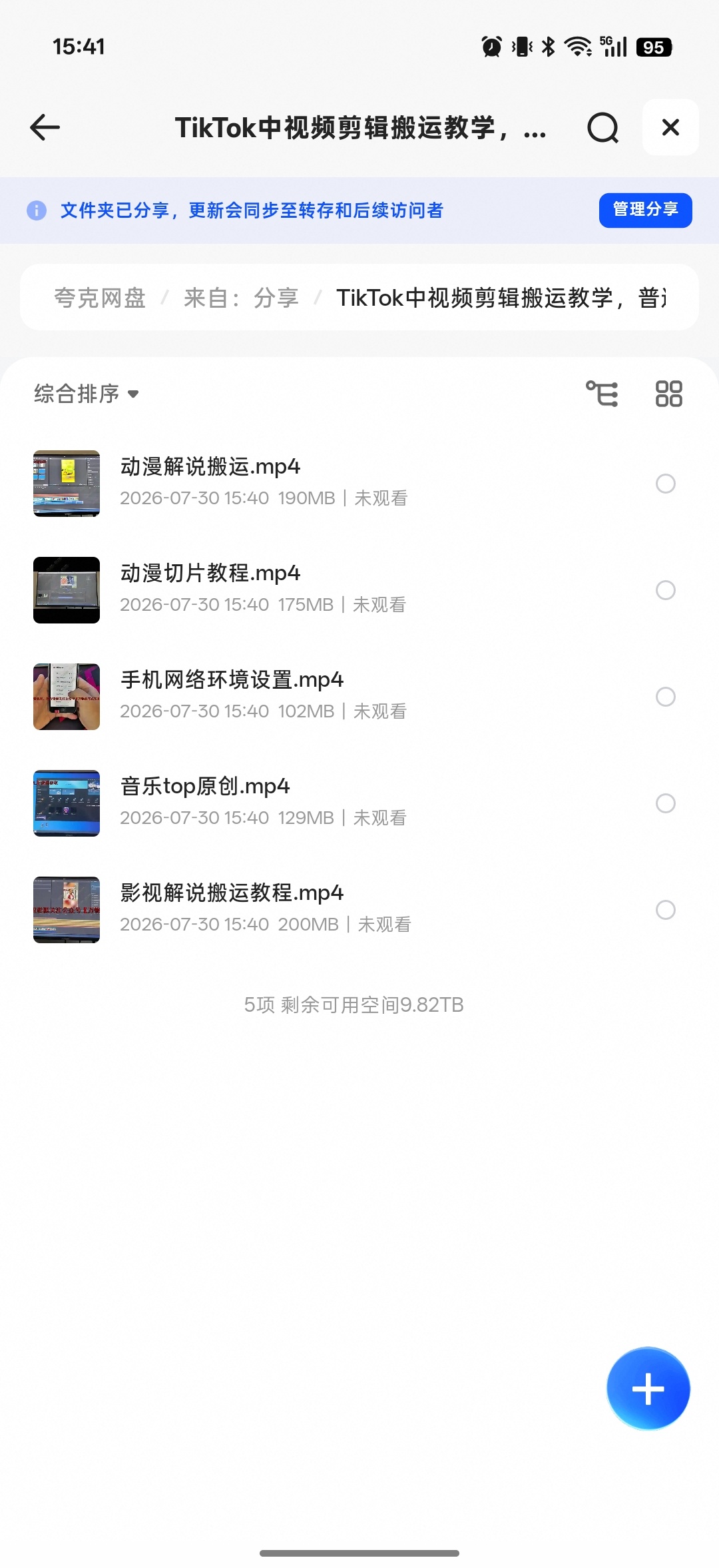Tap the 管理分享 button
The height and width of the screenshot is (1568, 719).
click(645, 210)
